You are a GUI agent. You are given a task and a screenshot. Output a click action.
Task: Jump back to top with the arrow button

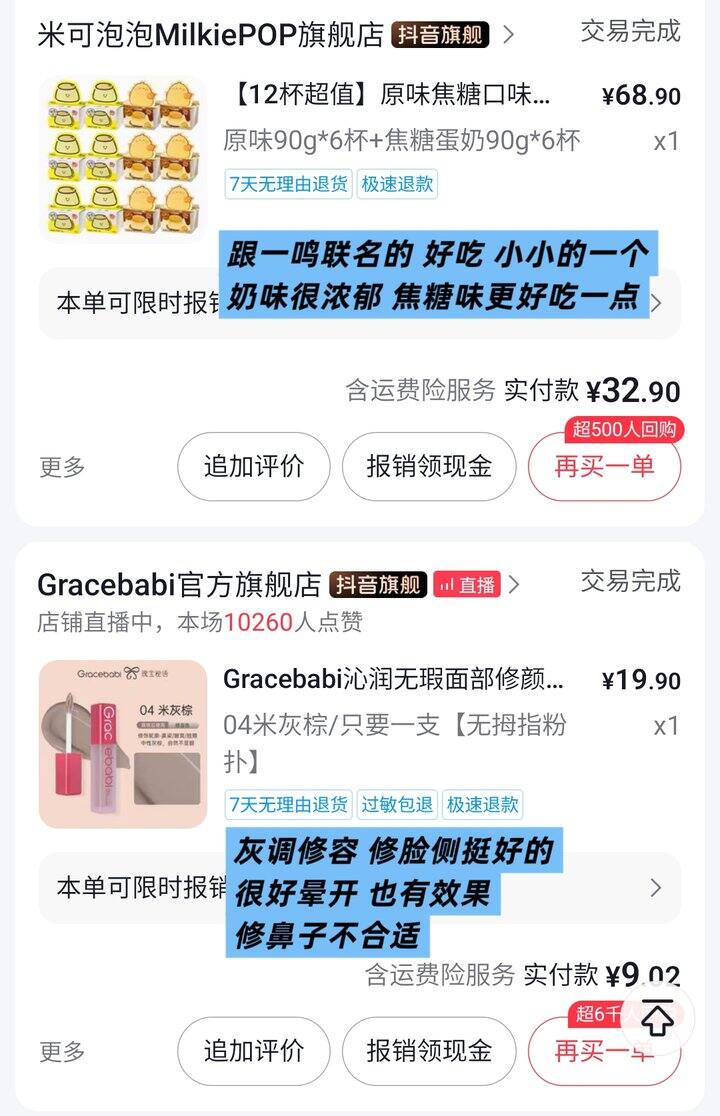click(x=657, y=1019)
